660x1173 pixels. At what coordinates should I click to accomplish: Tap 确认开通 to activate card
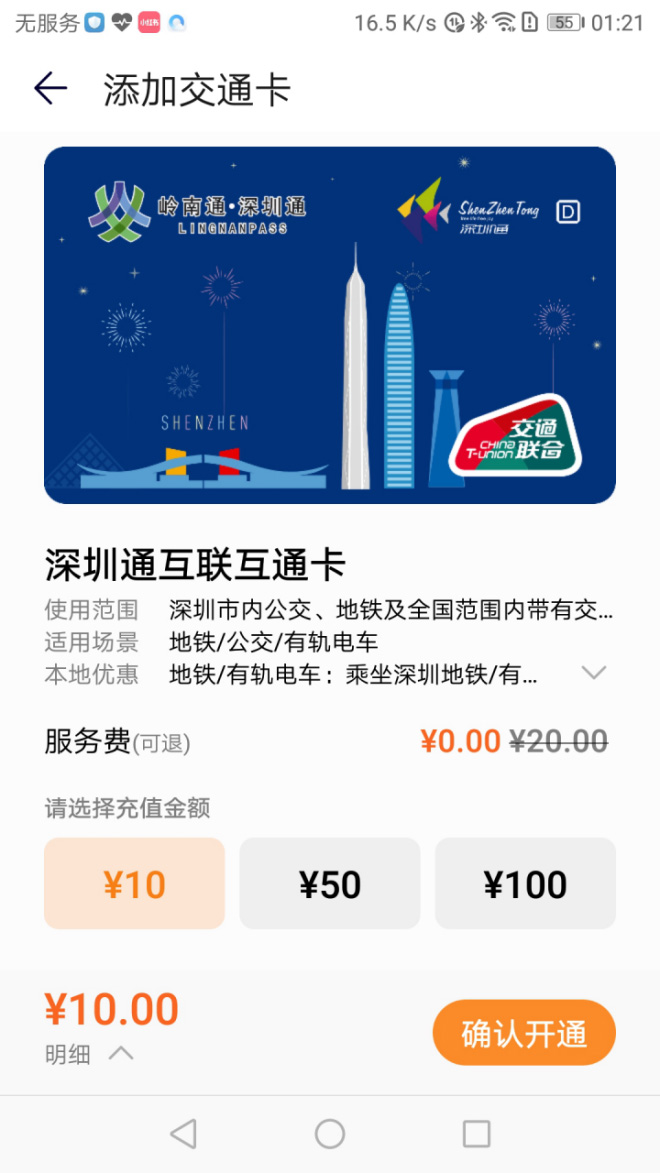[x=524, y=1033]
